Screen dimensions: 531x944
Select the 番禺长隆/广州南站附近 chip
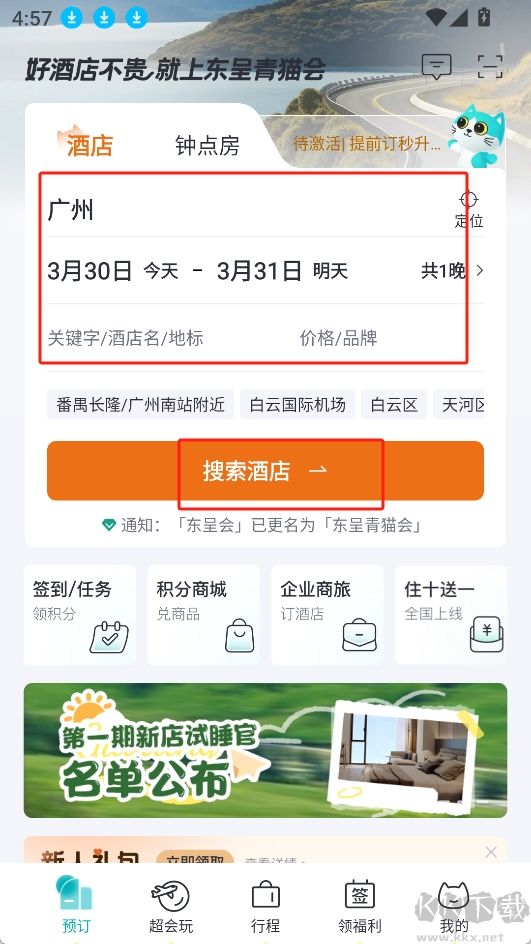coord(140,404)
